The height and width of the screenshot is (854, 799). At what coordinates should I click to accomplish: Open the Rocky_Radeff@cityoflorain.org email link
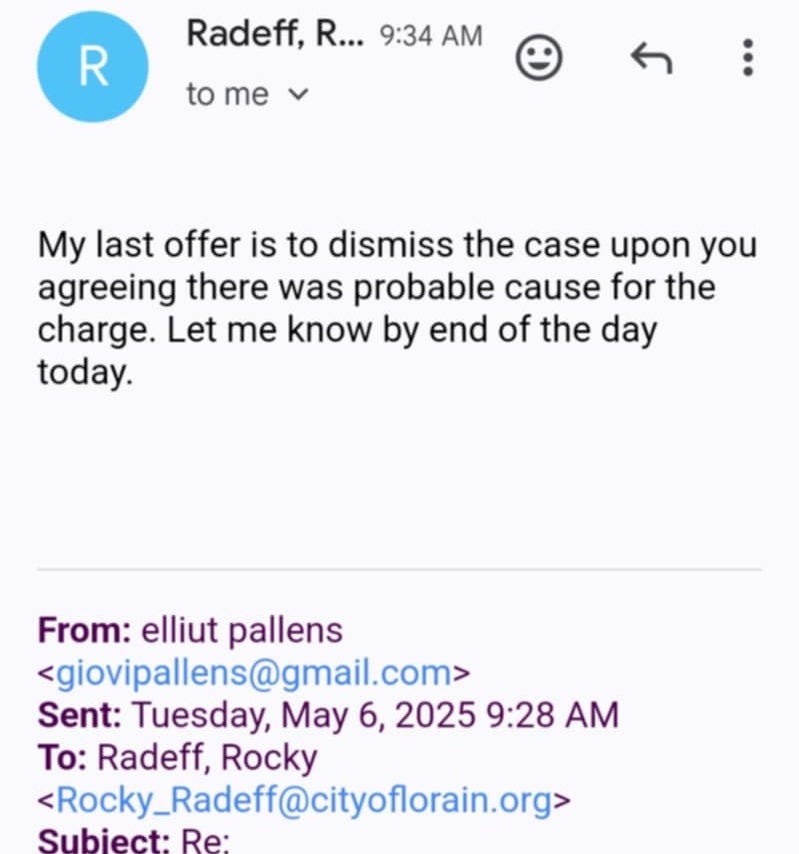coord(304,800)
